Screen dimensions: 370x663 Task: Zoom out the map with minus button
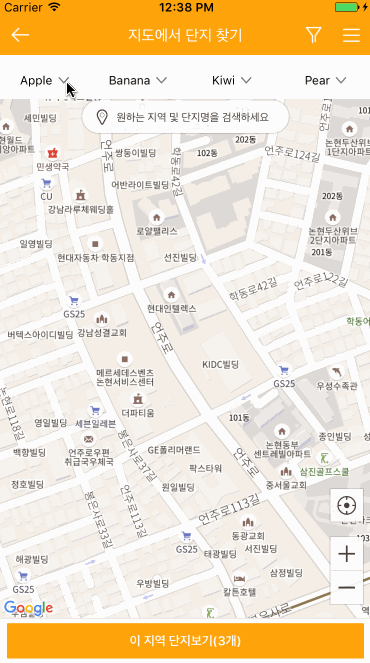347,587
